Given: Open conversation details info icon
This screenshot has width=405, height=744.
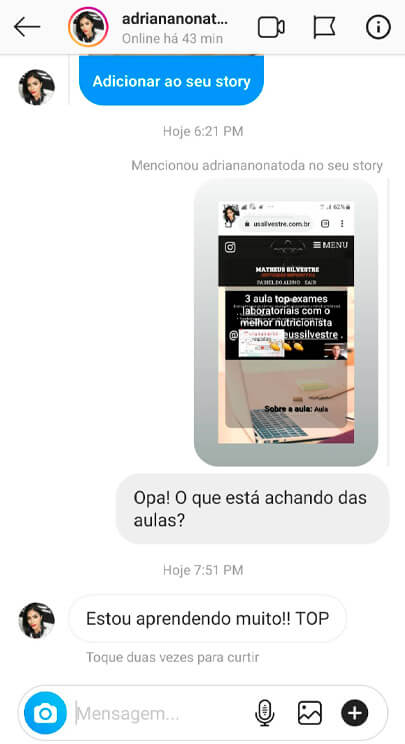Looking at the screenshot, I should pyautogui.click(x=378, y=28).
